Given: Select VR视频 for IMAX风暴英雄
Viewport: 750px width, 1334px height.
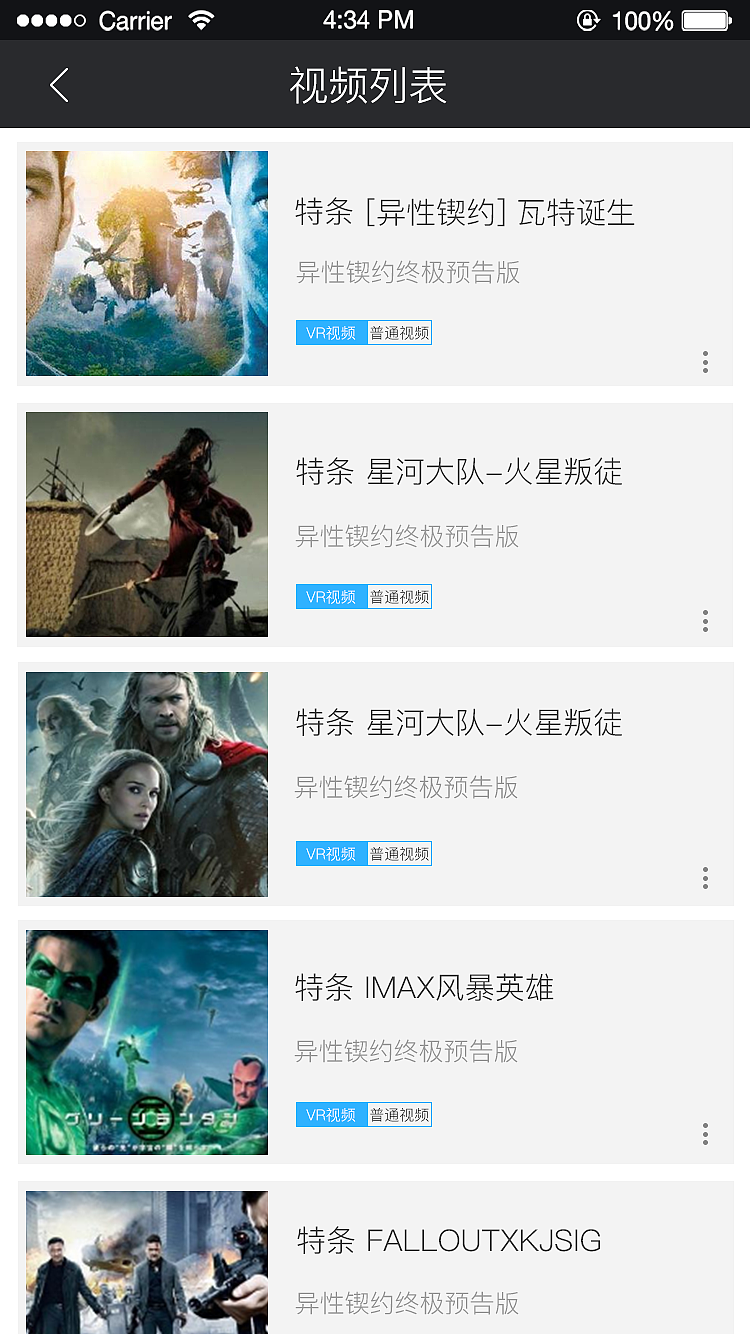Looking at the screenshot, I should click(331, 1115).
